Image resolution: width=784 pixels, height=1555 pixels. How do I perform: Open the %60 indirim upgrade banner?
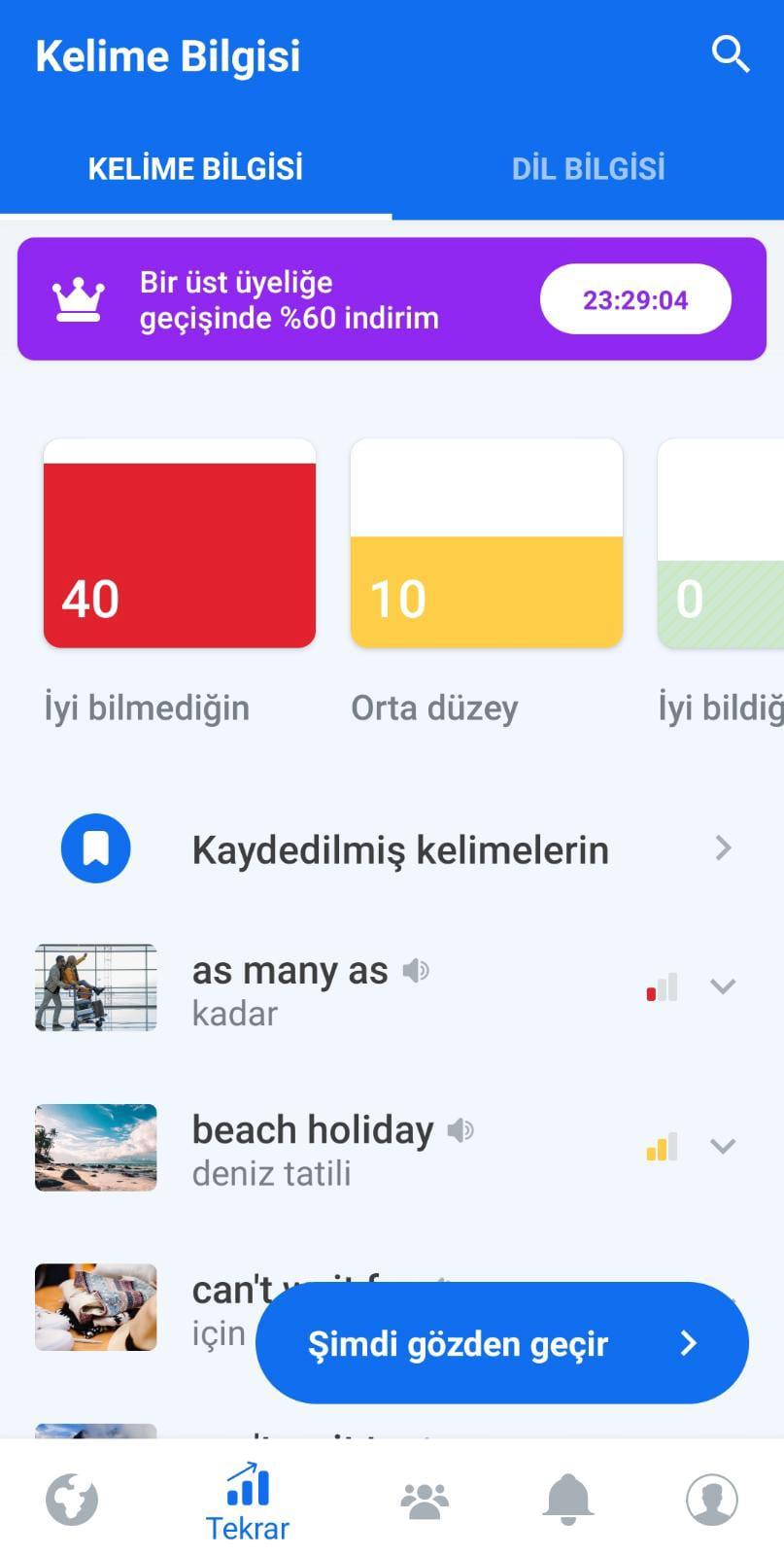click(392, 299)
